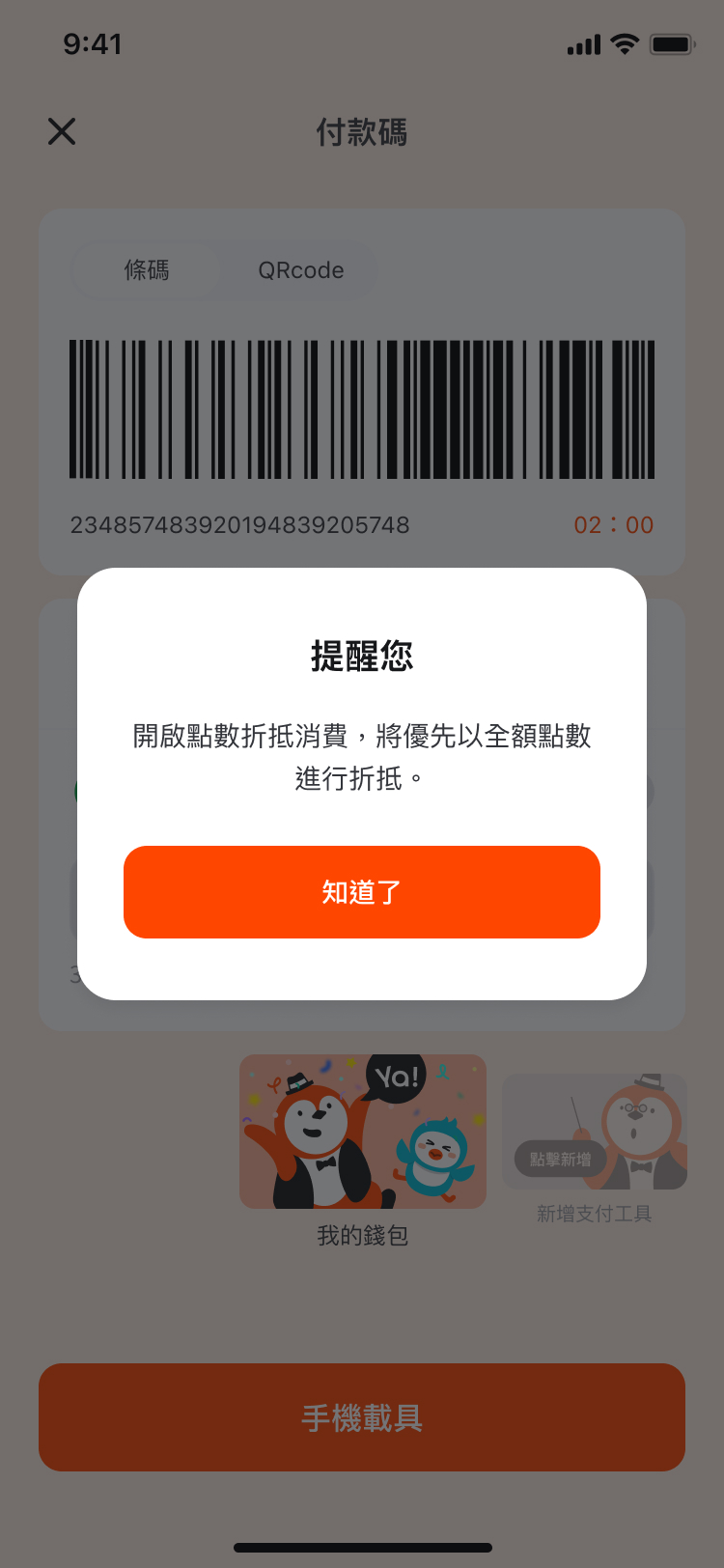Open the 手機載具 mobile carrier button
The image size is (724, 1568).
(x=362, y=1417)
